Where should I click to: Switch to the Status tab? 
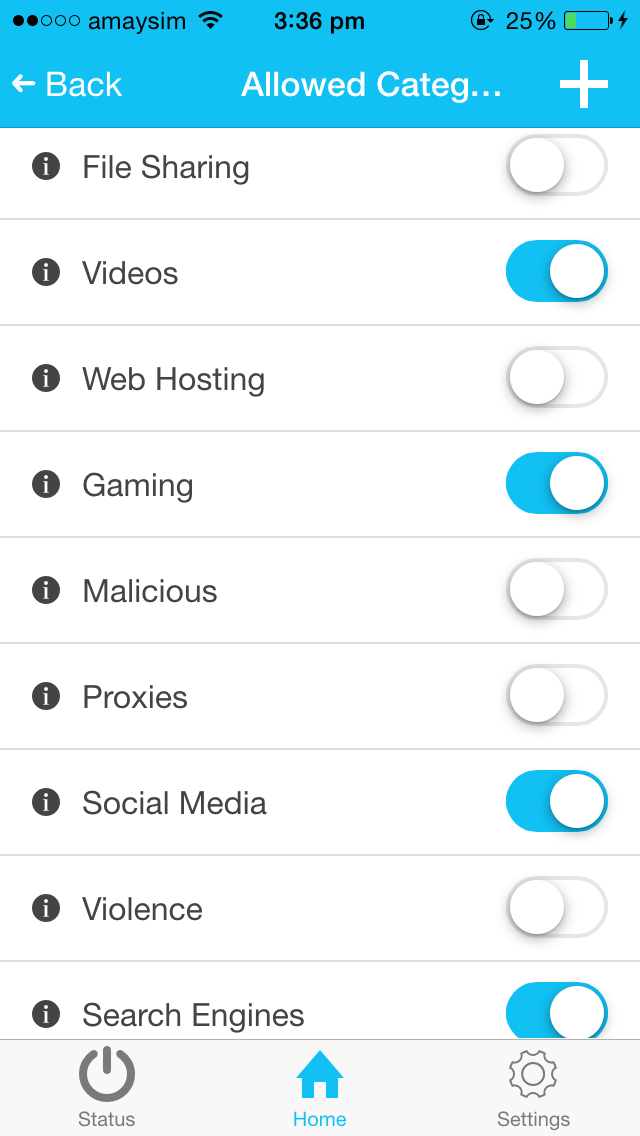coord(106,1088)
